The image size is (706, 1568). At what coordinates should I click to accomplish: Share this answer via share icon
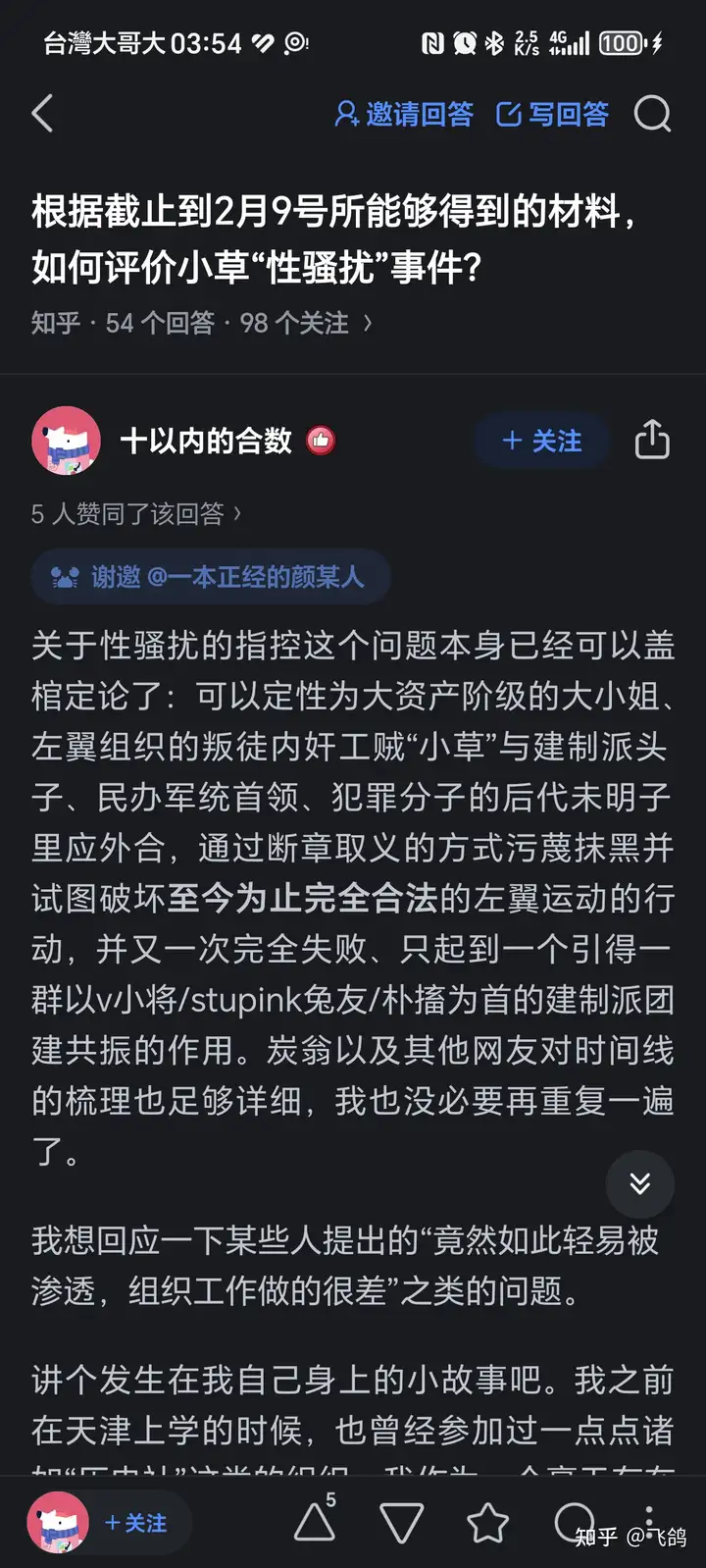[x=652, y=441]
